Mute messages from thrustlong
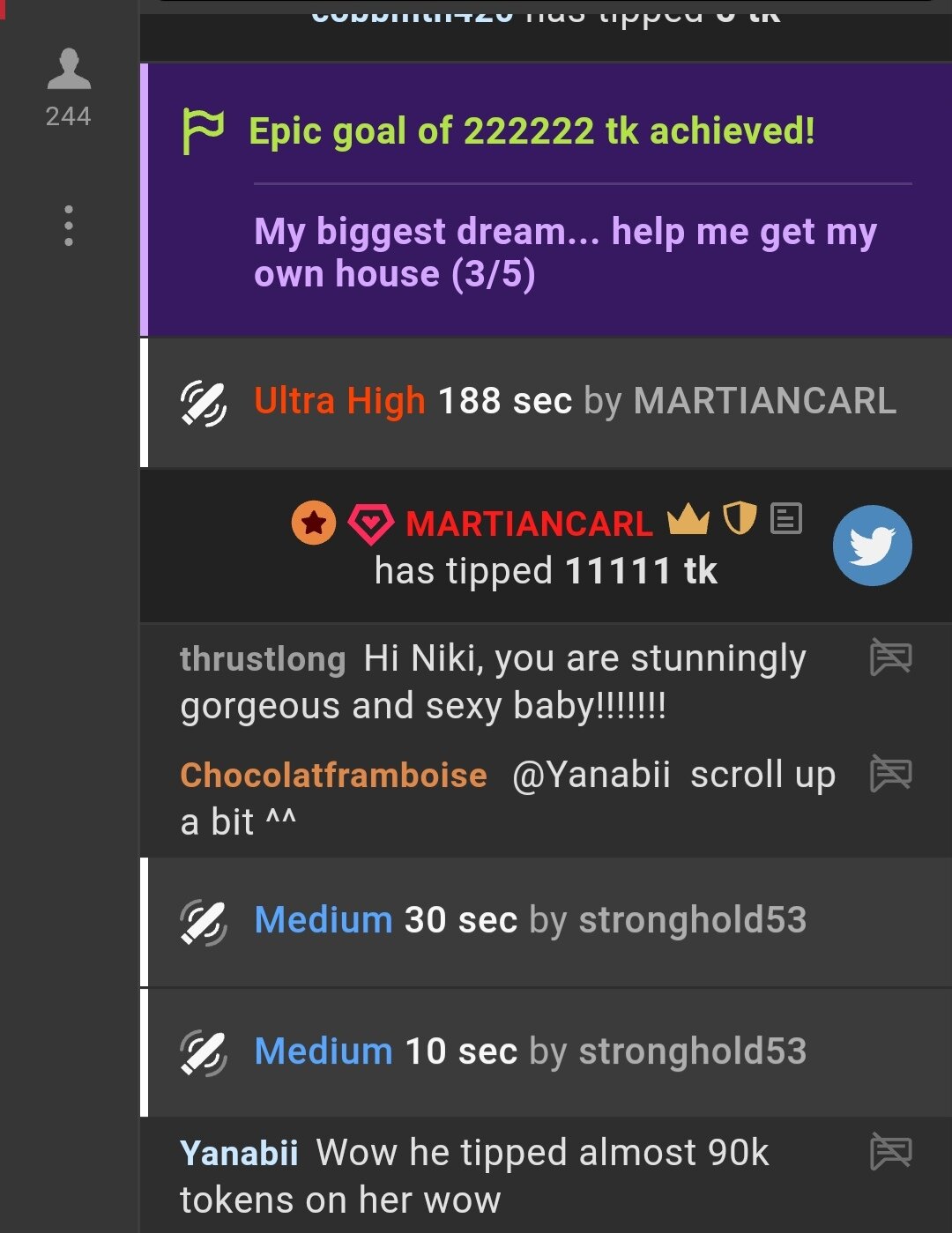This screenshot has width=952, height=1233. (890, 657)
